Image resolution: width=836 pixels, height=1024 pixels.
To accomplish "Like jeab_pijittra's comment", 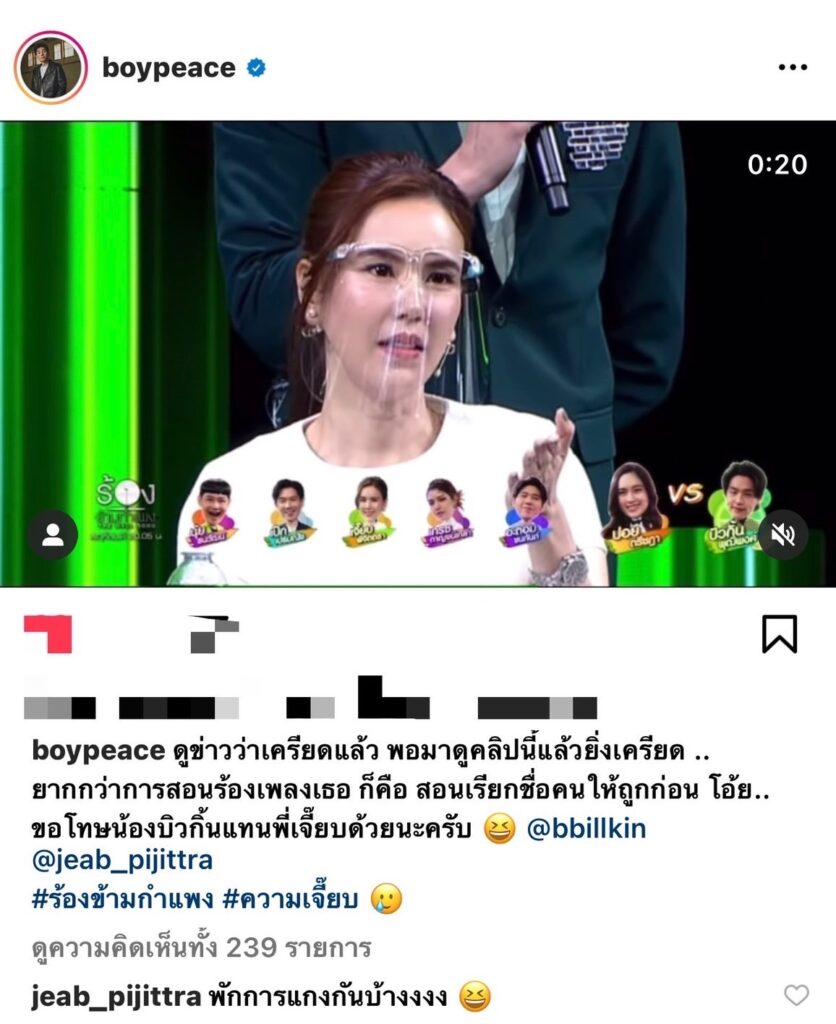I will tap(796, 995).
